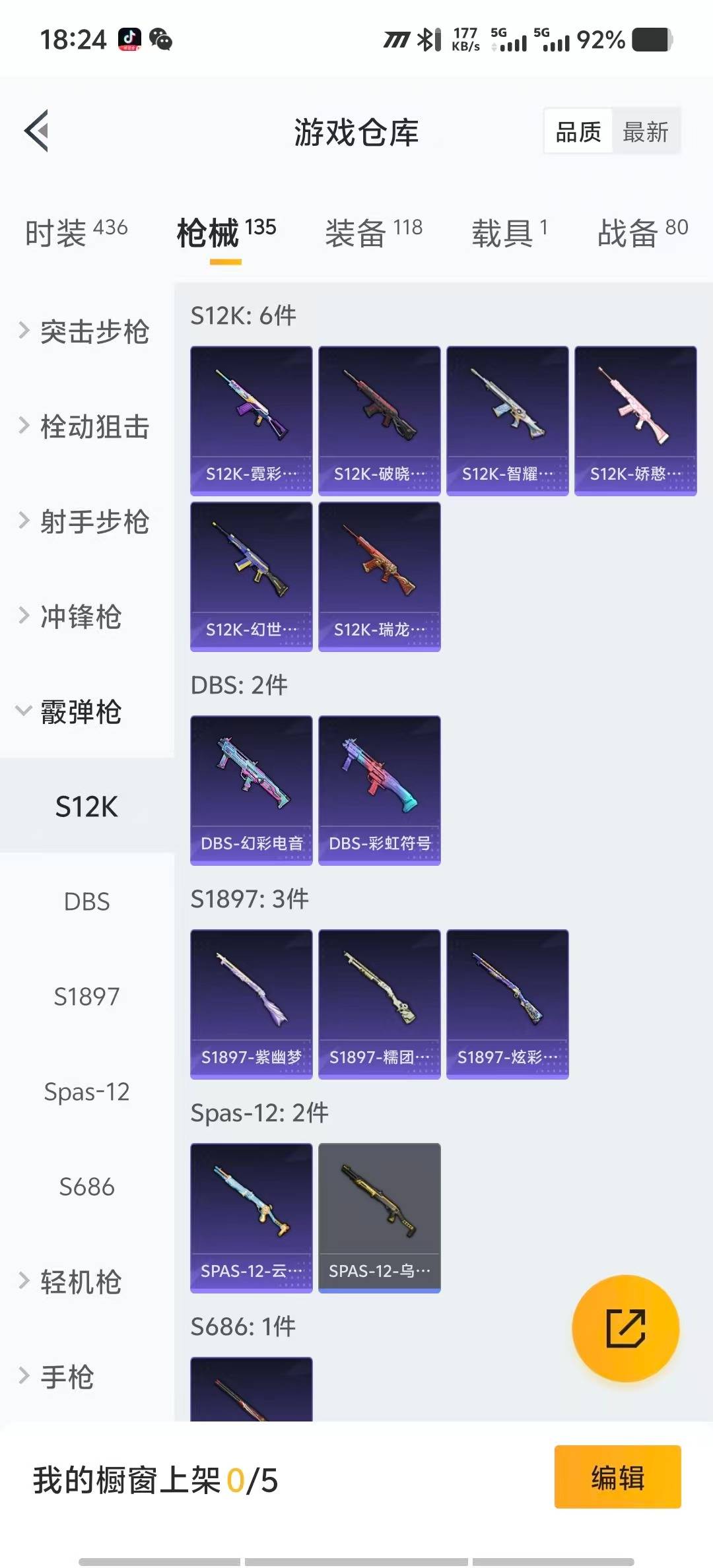Tap the 编辑 button
Viewport: 713px width, 1568px height.
617,1477
